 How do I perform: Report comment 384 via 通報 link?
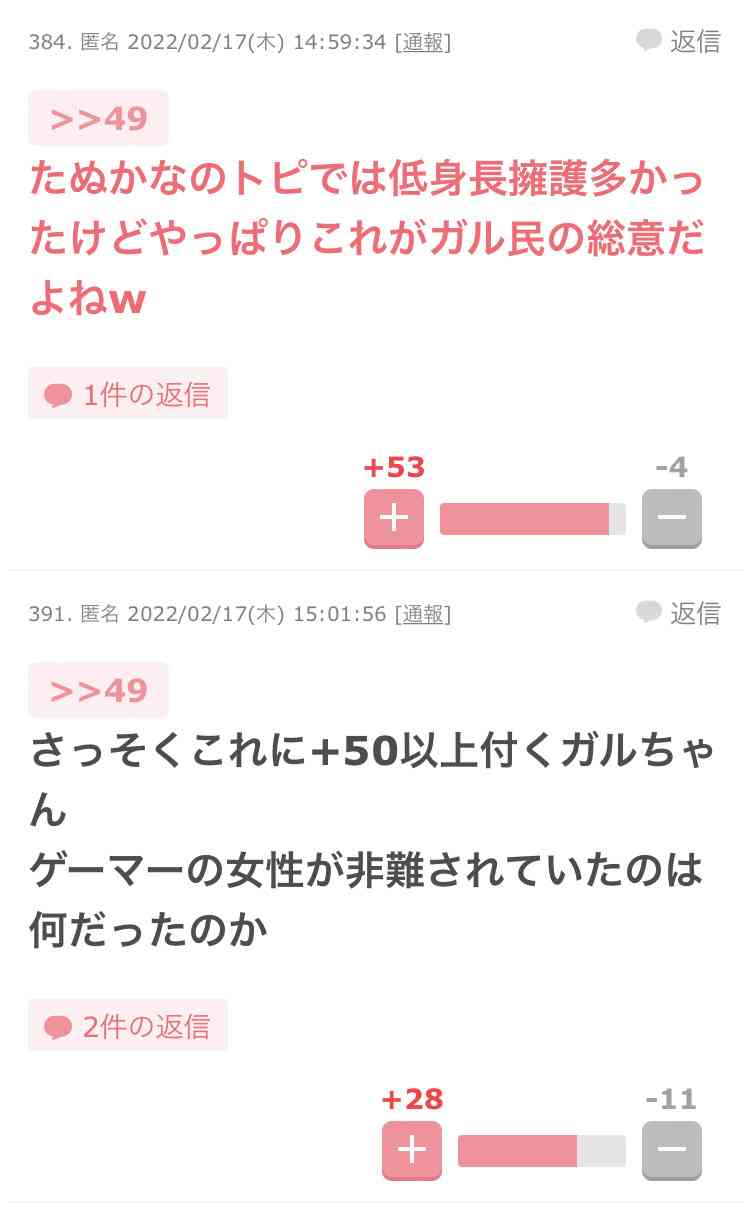pos(424,43)
